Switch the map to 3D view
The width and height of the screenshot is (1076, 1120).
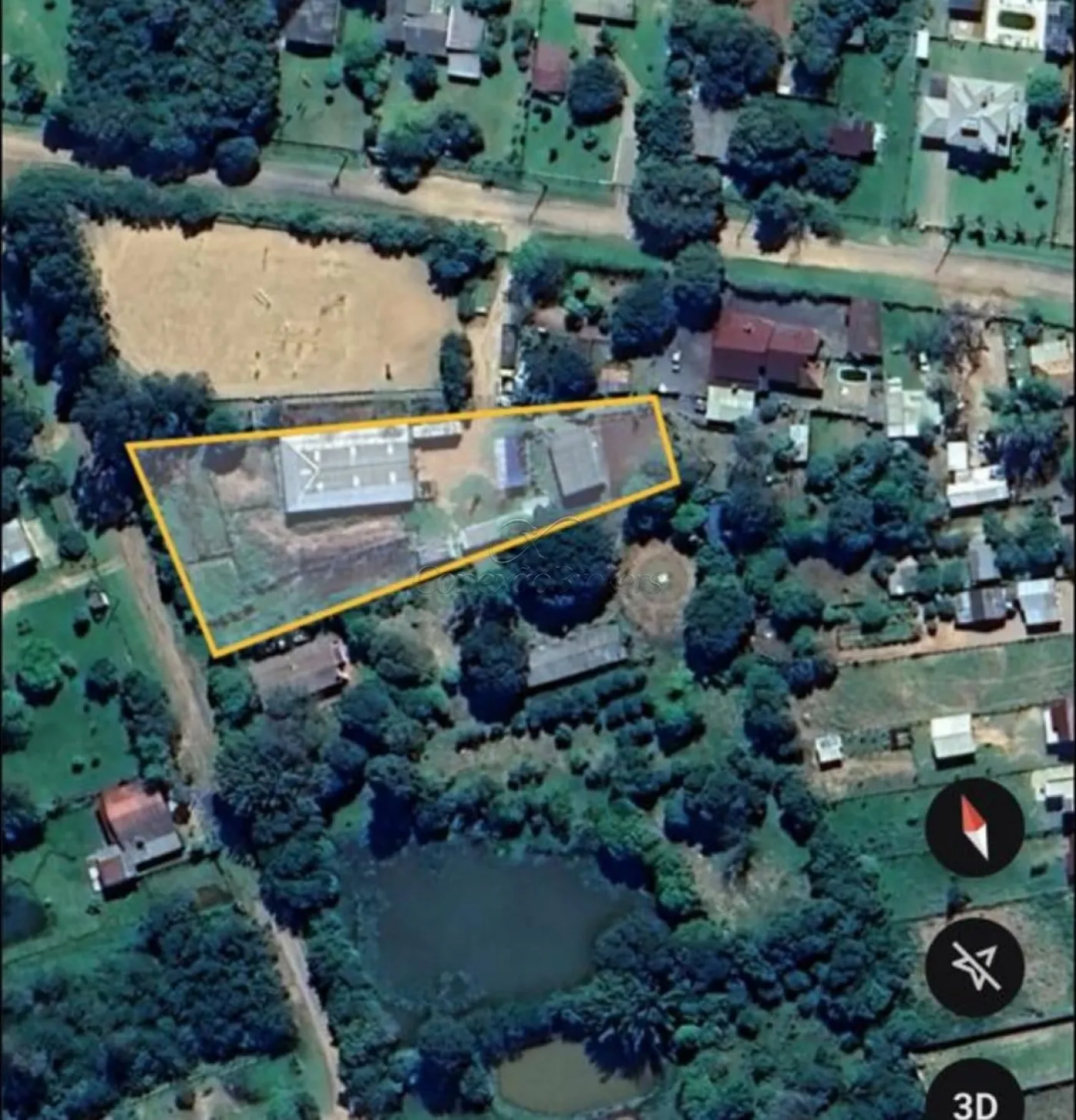tap(974, 1097)
